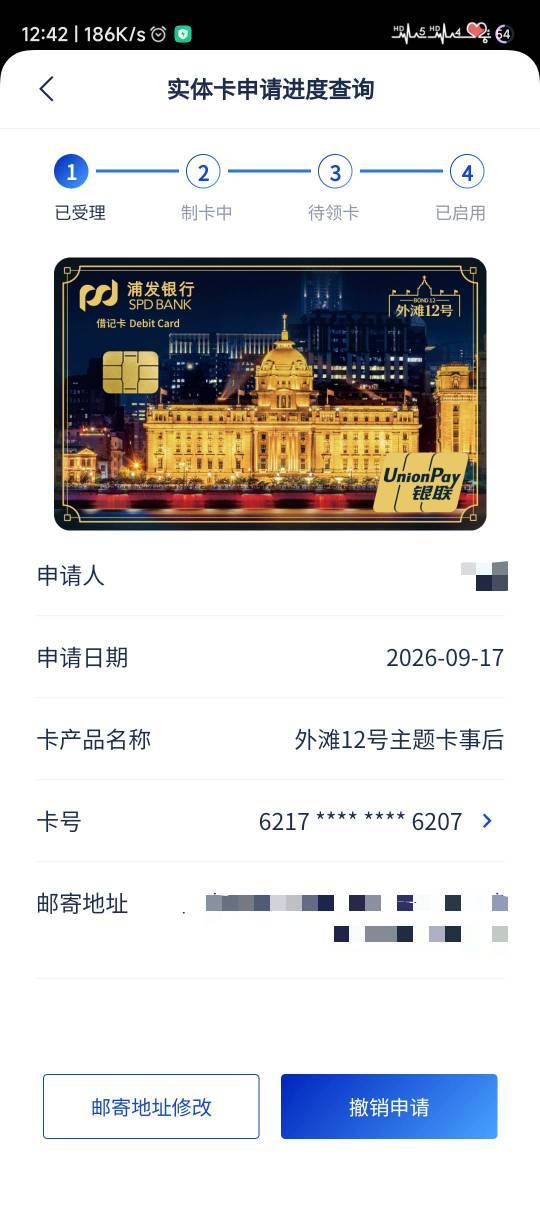Viewport: 540px width, 1230px height.
Task: Go back using the top-left arrow
Action: tap(46, 89)
